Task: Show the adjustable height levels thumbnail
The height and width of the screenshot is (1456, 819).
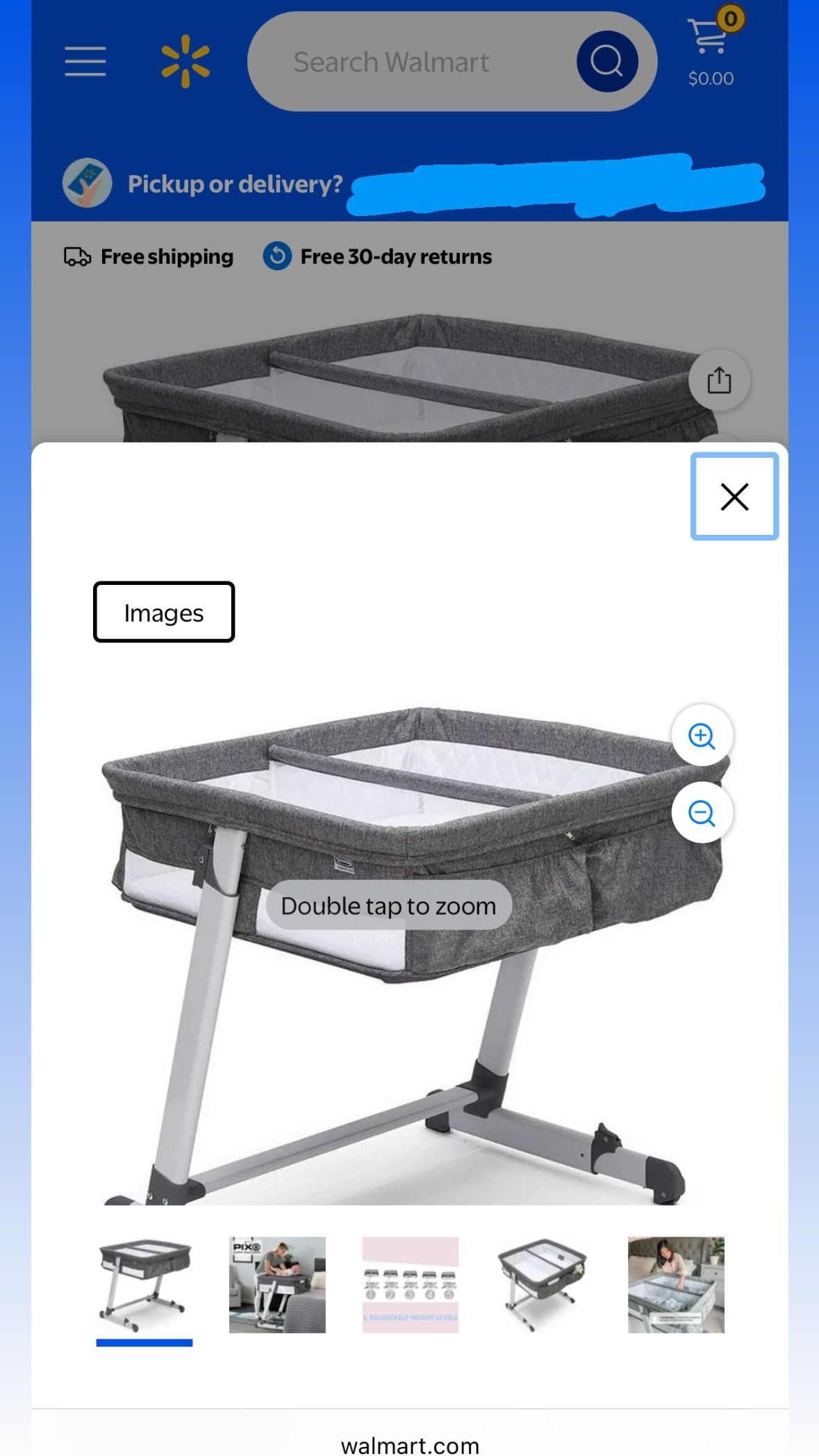Action: (411, 1284)
